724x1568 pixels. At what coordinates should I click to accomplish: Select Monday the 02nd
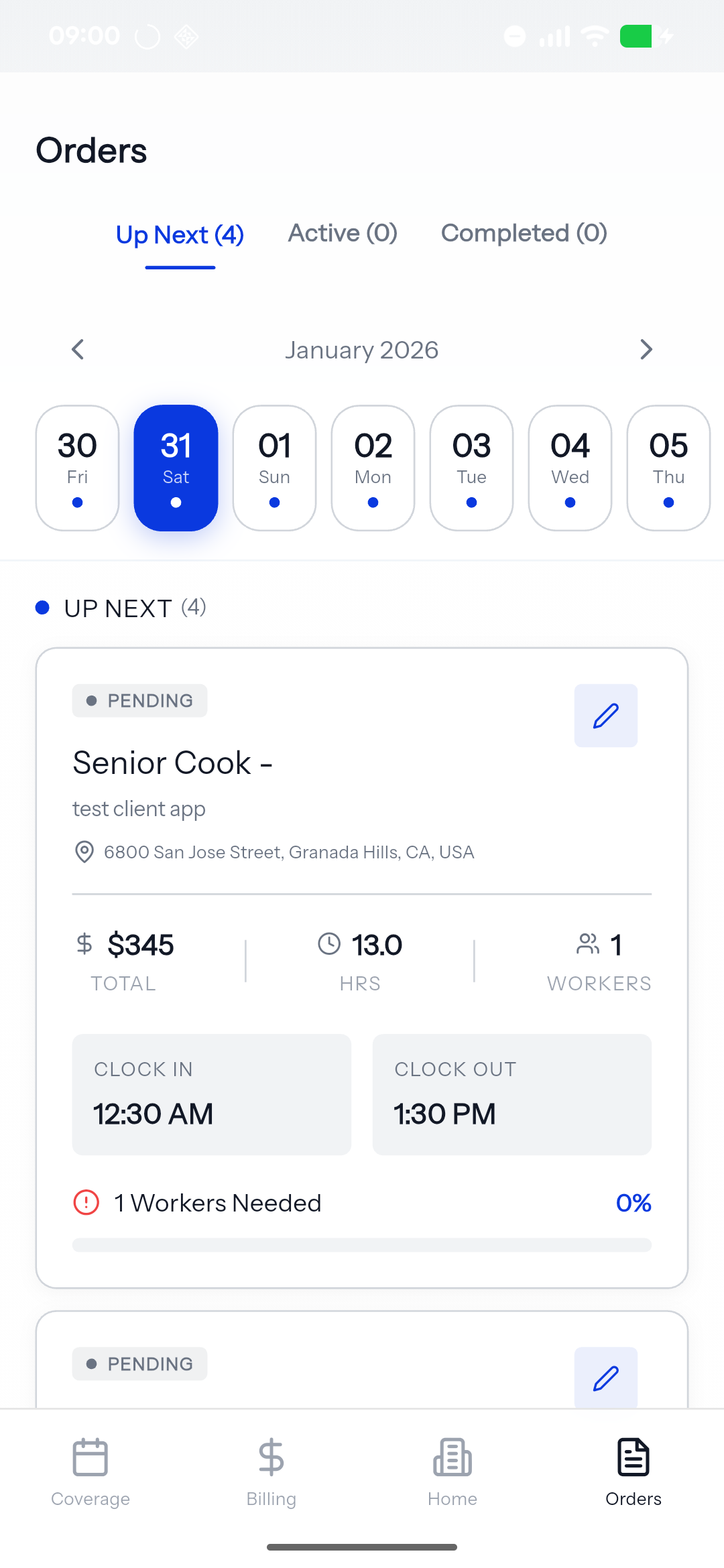[x=373, y=468]
